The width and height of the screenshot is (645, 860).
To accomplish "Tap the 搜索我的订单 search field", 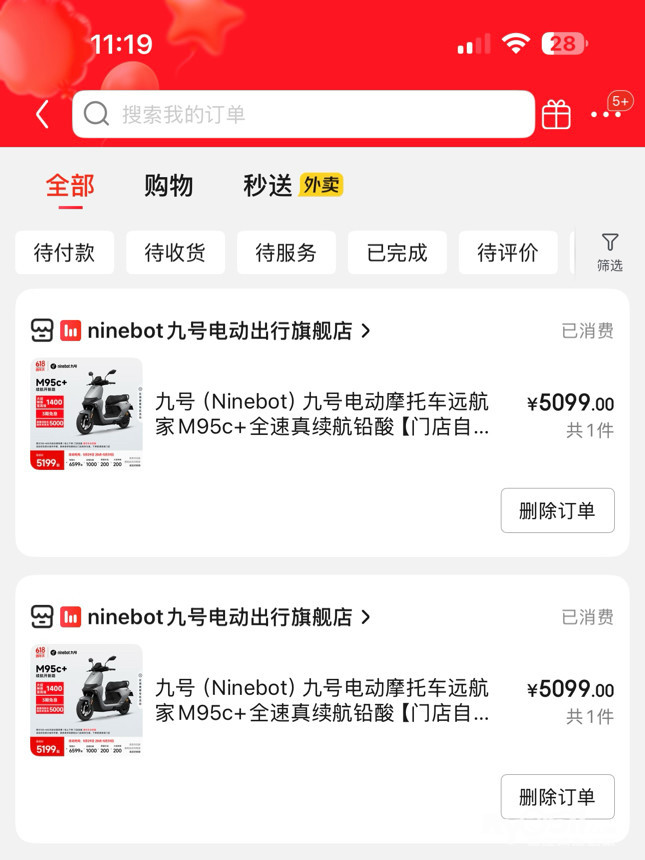I will coord(303,114).
